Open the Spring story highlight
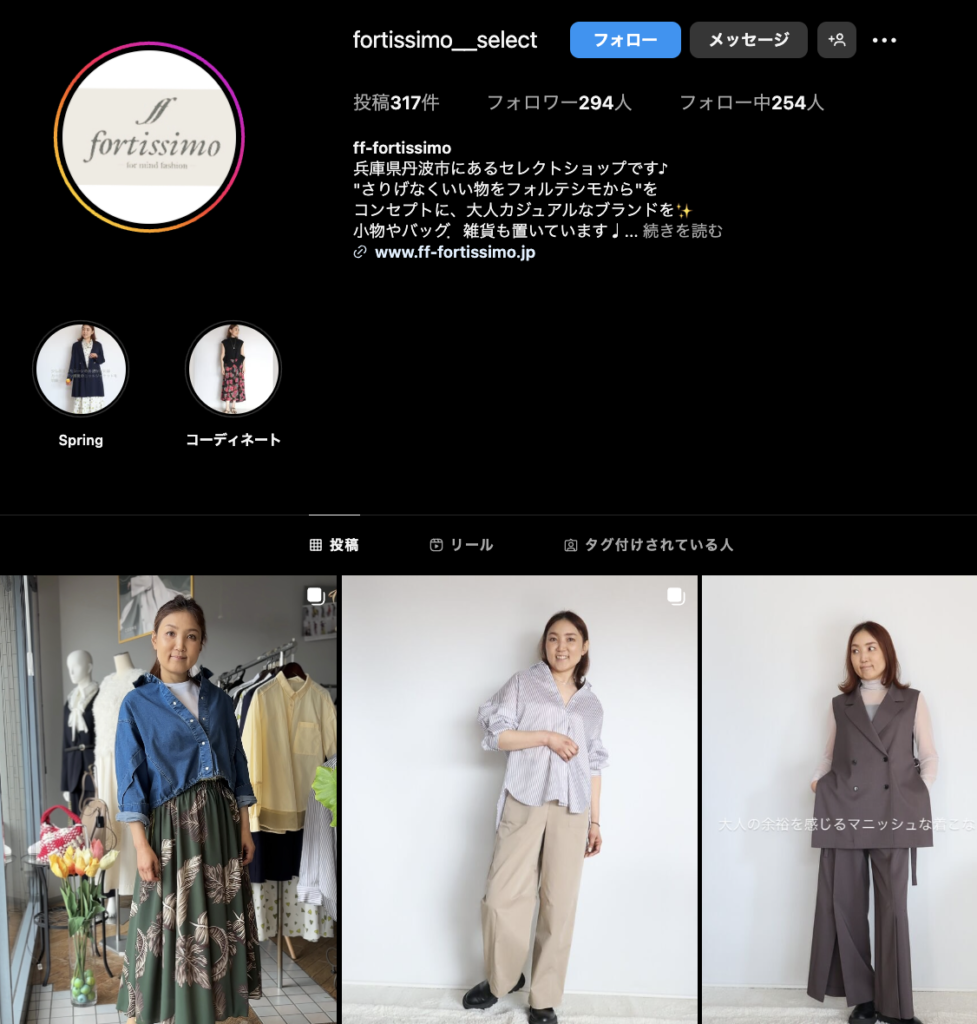Image resolution: width=977 pixels, height=1024 pixels. (x=81, y=369)
